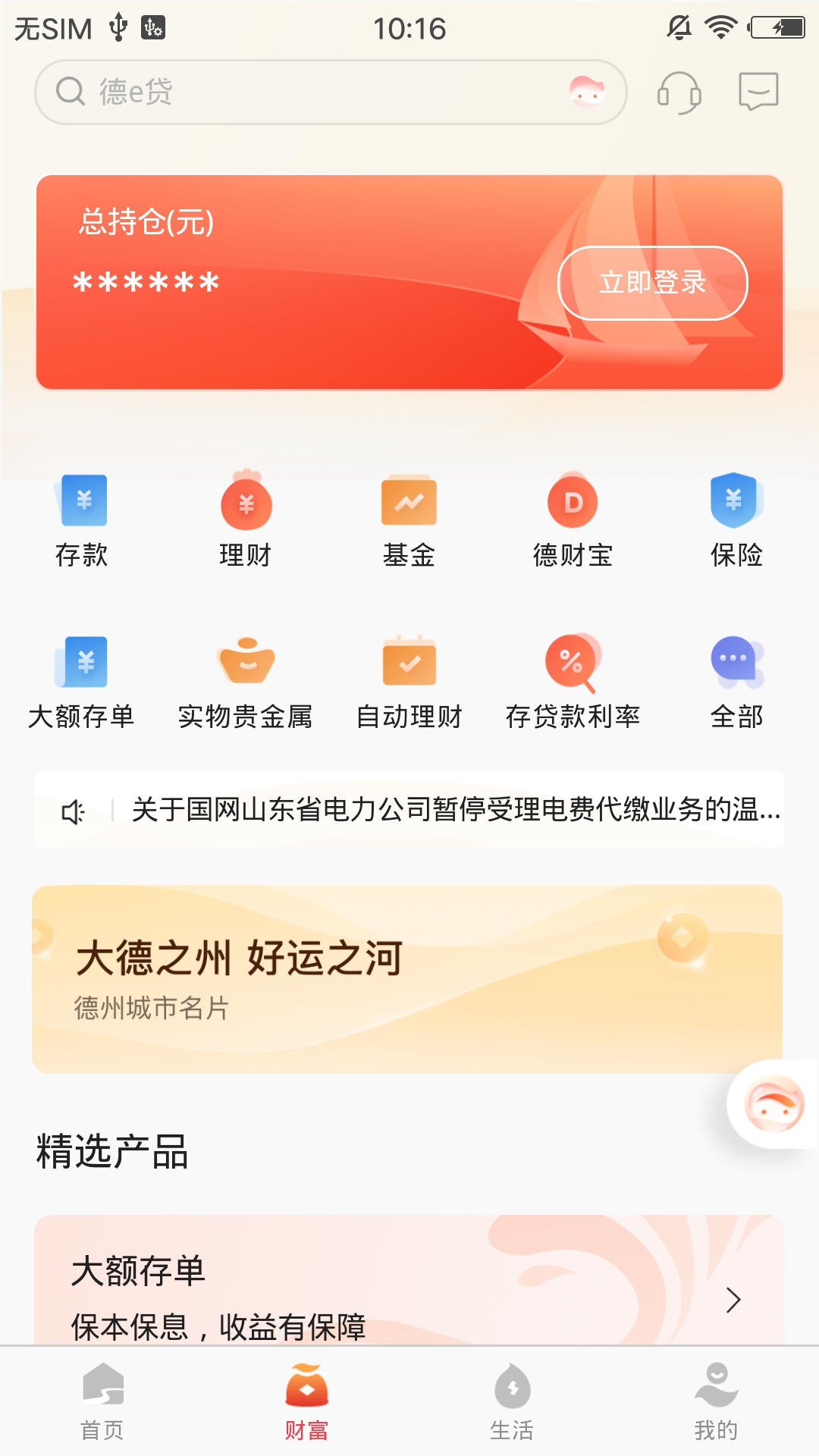Open customer service headset icon
Image resolution: width=819 pixels, height=1456 pixels.
click(x=677, y=93)
